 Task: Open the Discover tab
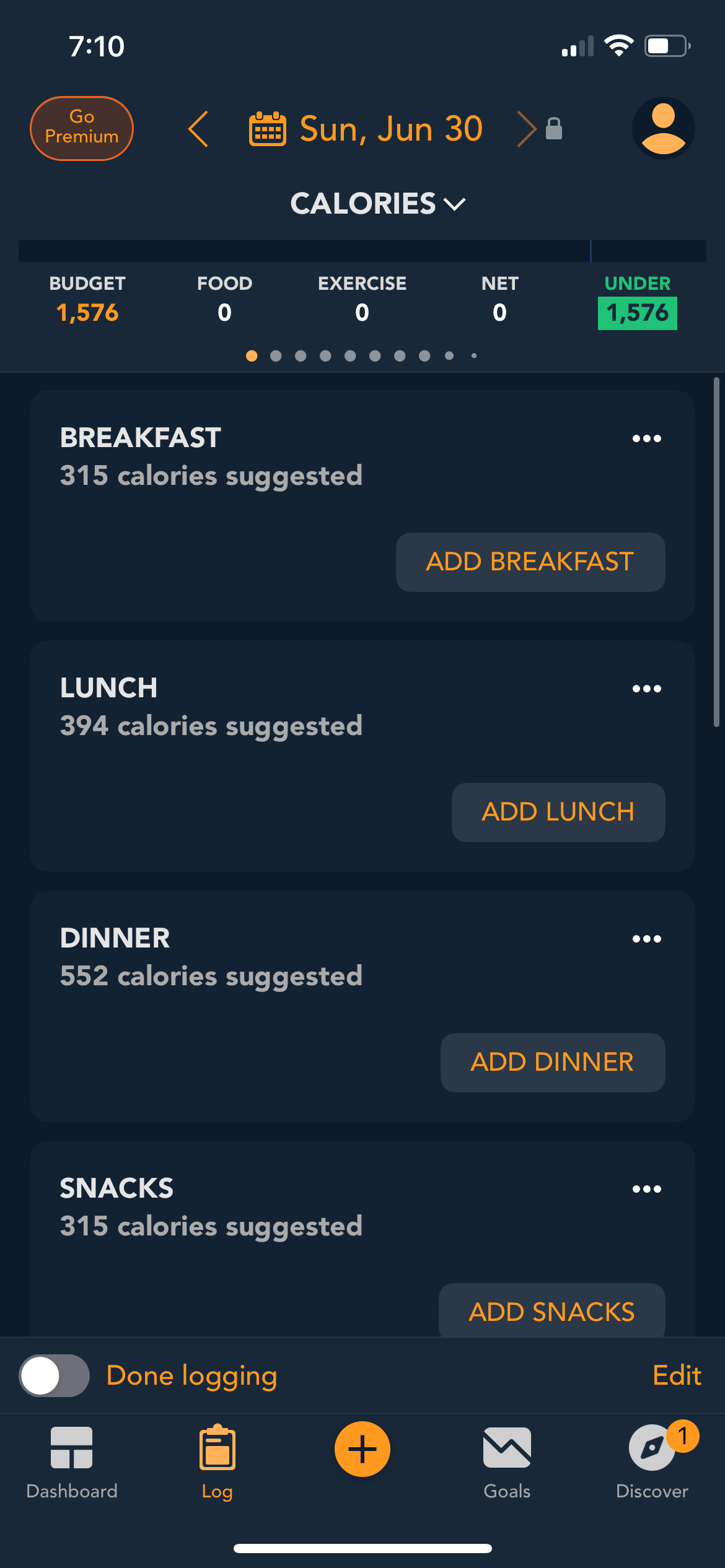pyautogui.click(x=652, y=1463)
